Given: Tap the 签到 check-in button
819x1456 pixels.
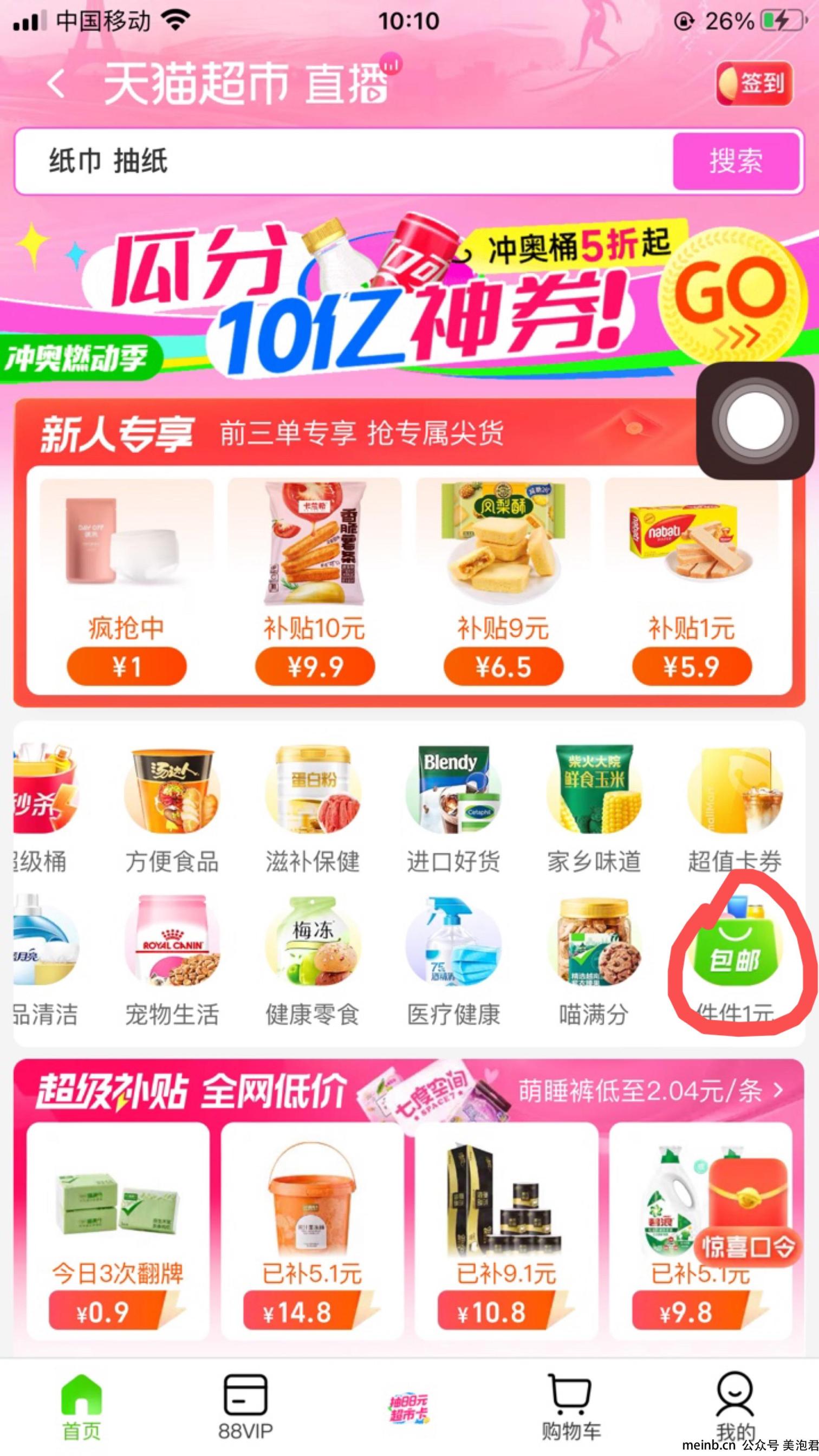Looking at the screenshot, I should pos(754,83).
